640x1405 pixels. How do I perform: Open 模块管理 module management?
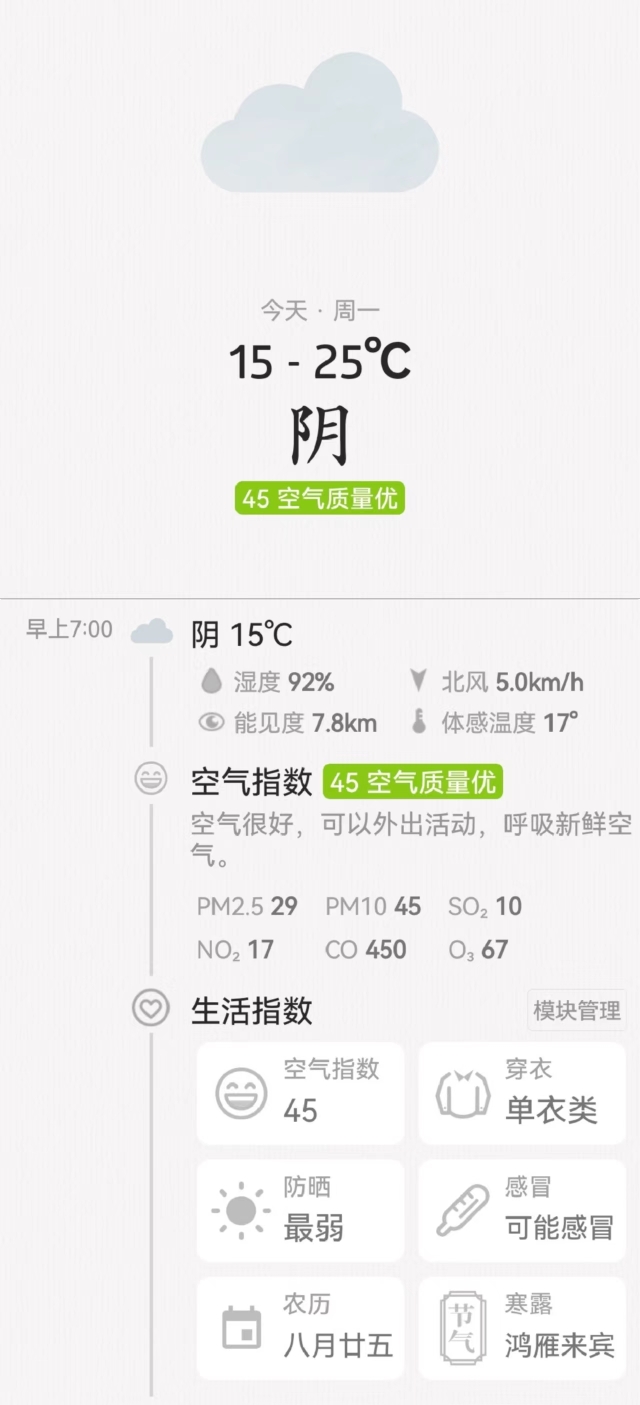point(576,1010)
